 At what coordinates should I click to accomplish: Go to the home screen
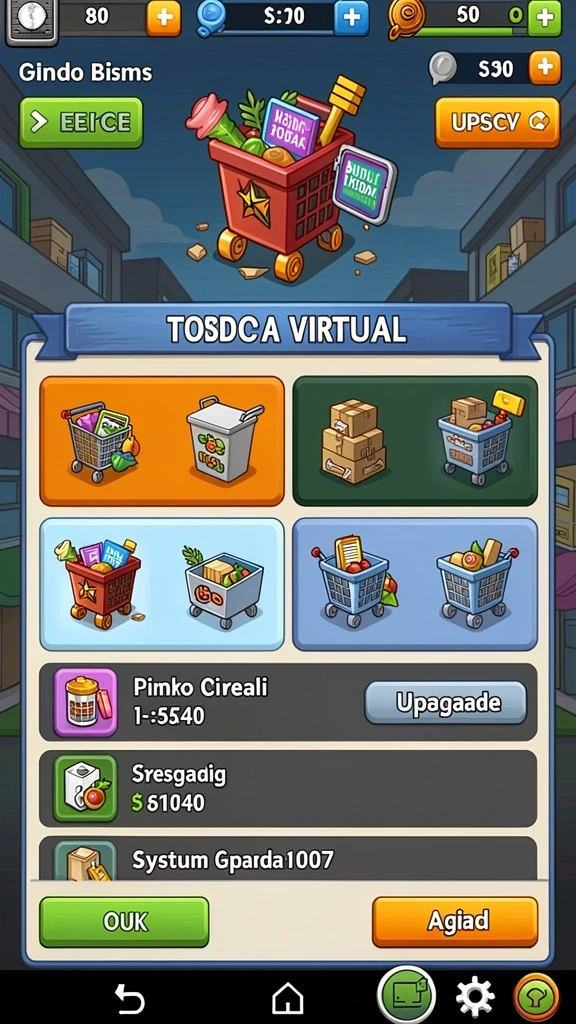287,999
